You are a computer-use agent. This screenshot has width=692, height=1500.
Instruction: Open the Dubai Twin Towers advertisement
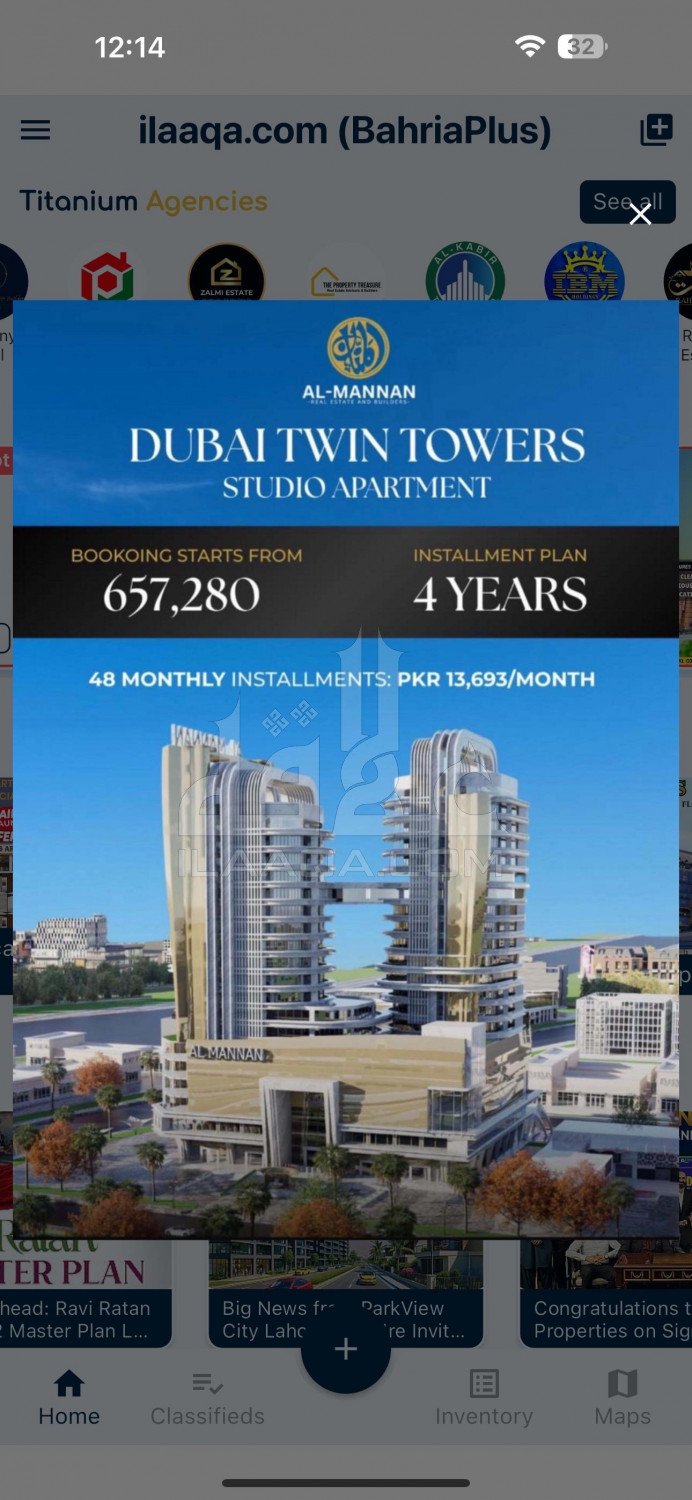[x=345, y=768]
